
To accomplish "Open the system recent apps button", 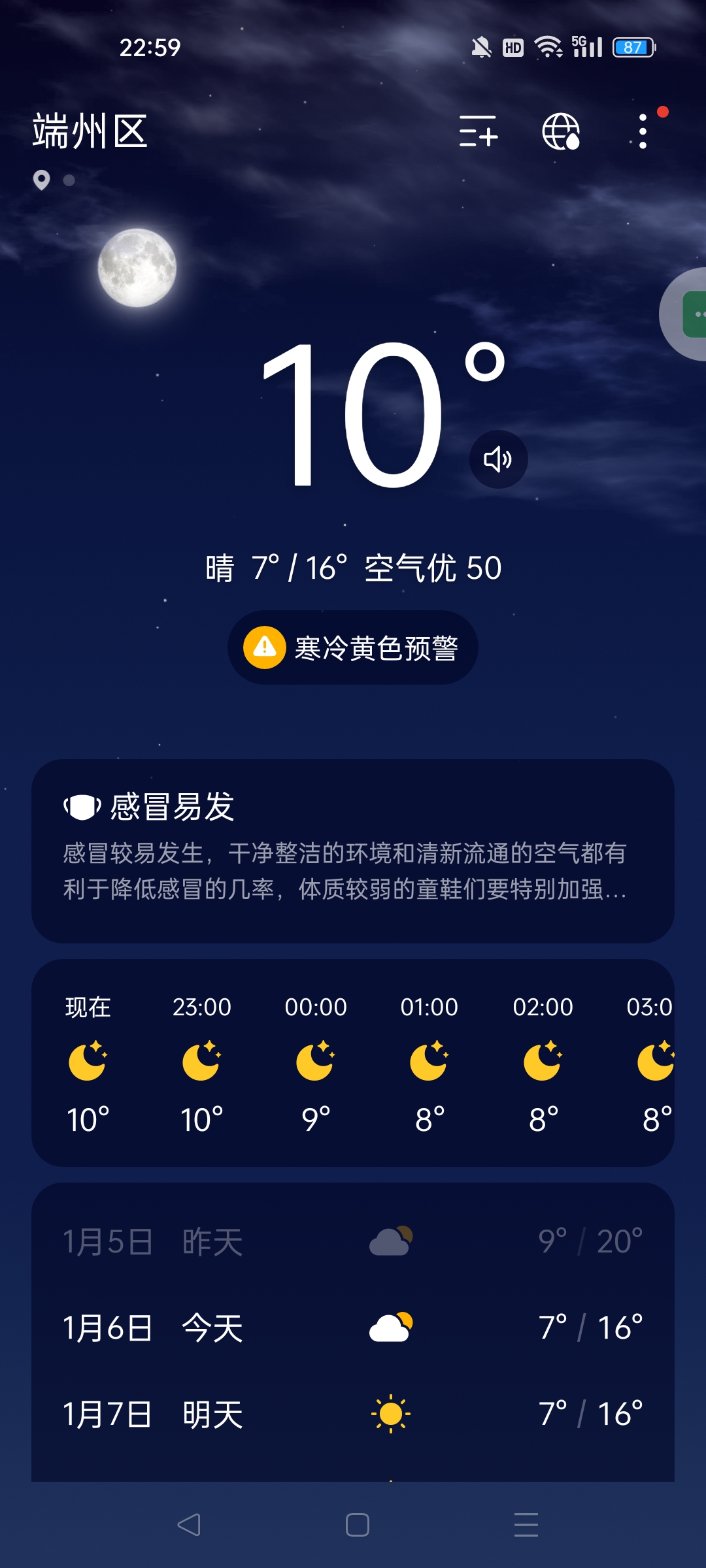I will [x=526, y=1525].
